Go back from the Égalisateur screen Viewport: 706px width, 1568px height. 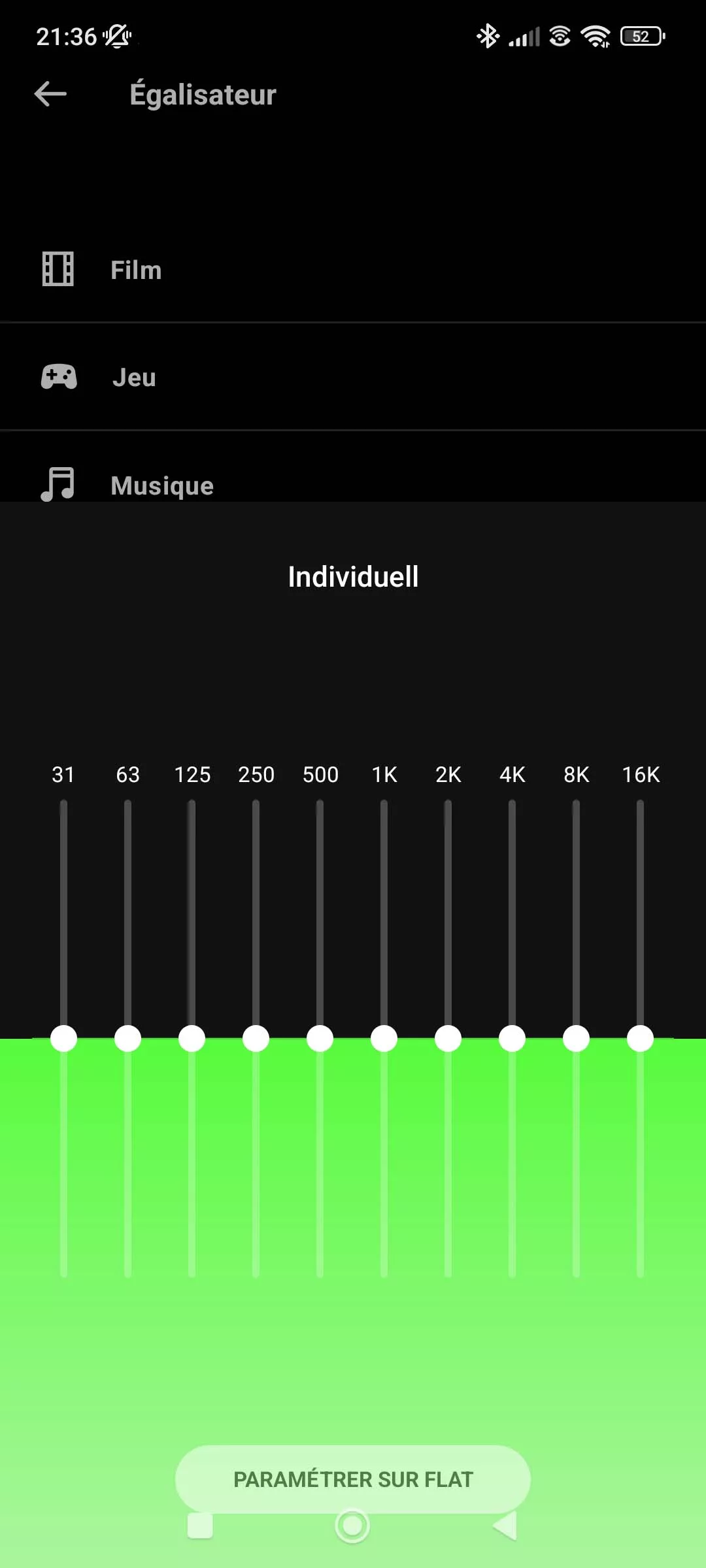point(50,94)
